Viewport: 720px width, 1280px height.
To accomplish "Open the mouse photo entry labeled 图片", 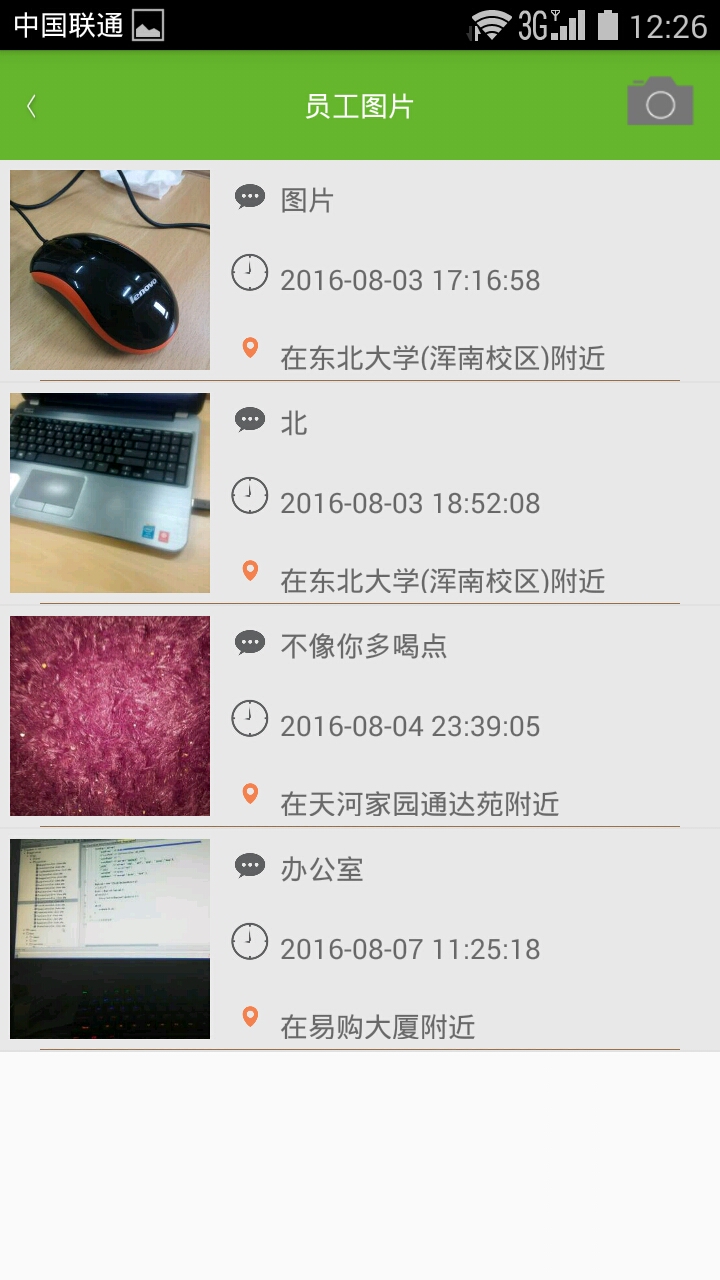I will (x=360, y=271).
